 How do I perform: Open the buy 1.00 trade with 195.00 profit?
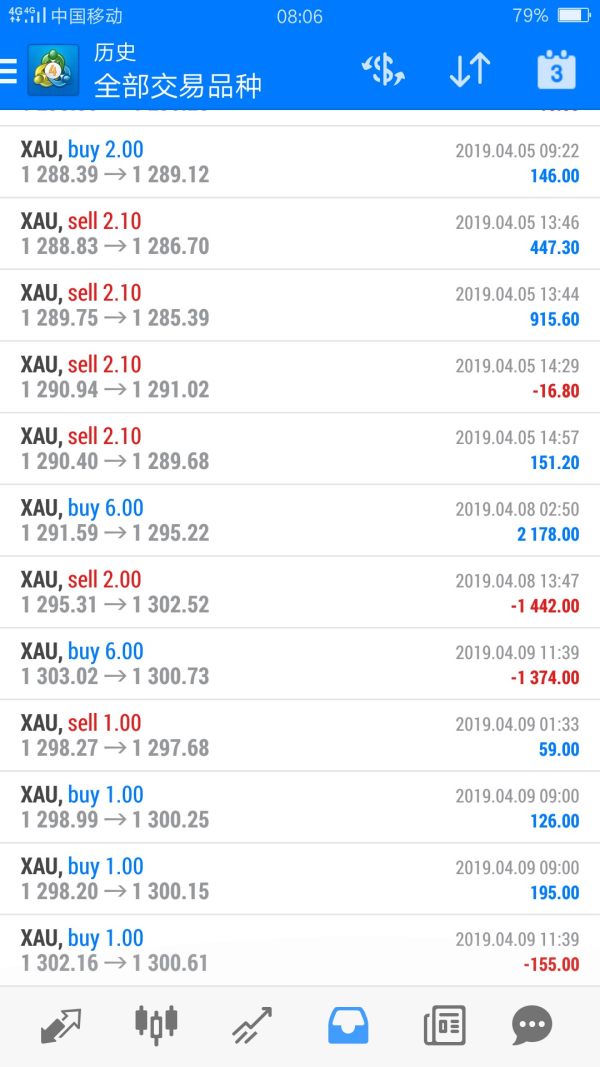pyautogui.click(x=300, y=879)
